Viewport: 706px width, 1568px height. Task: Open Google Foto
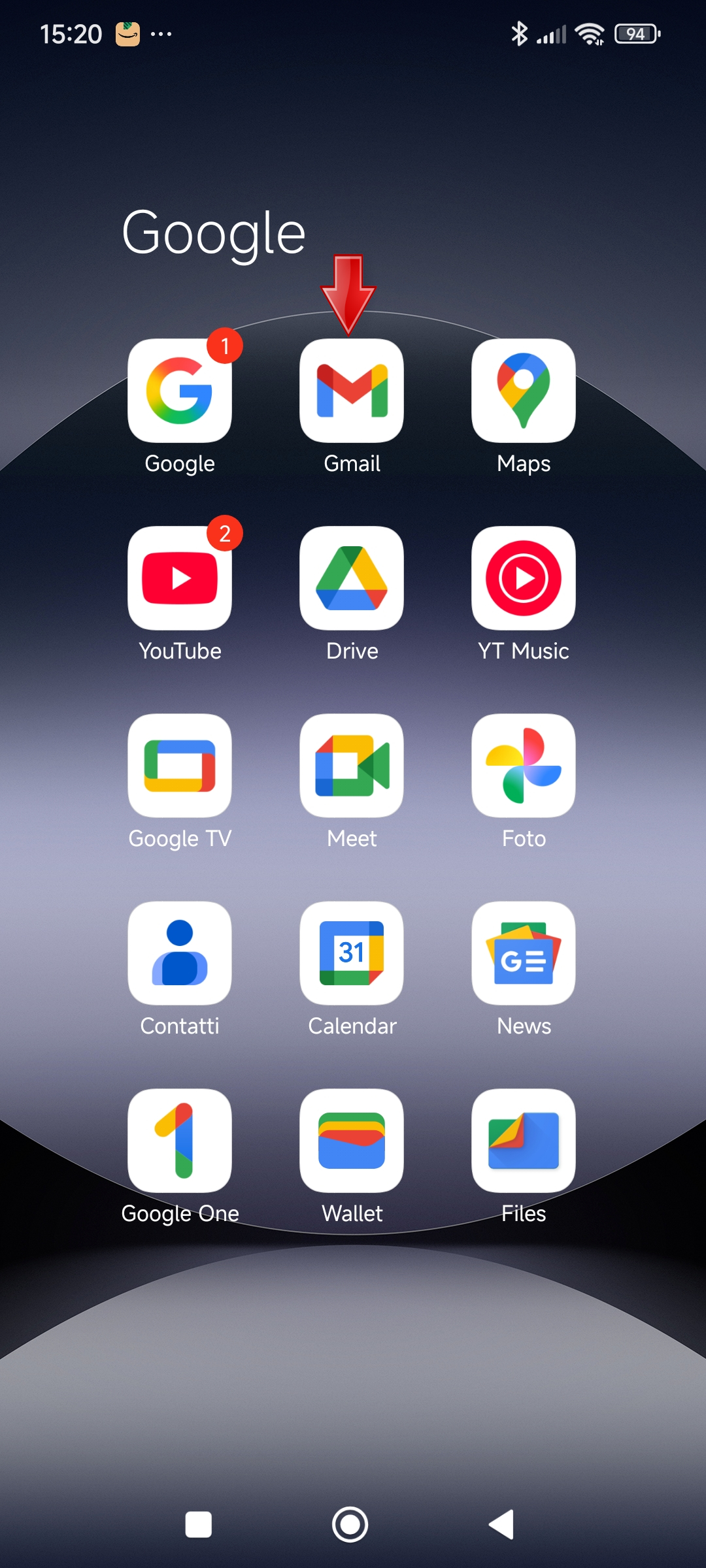pyautogui.click(x=524, y=766)
